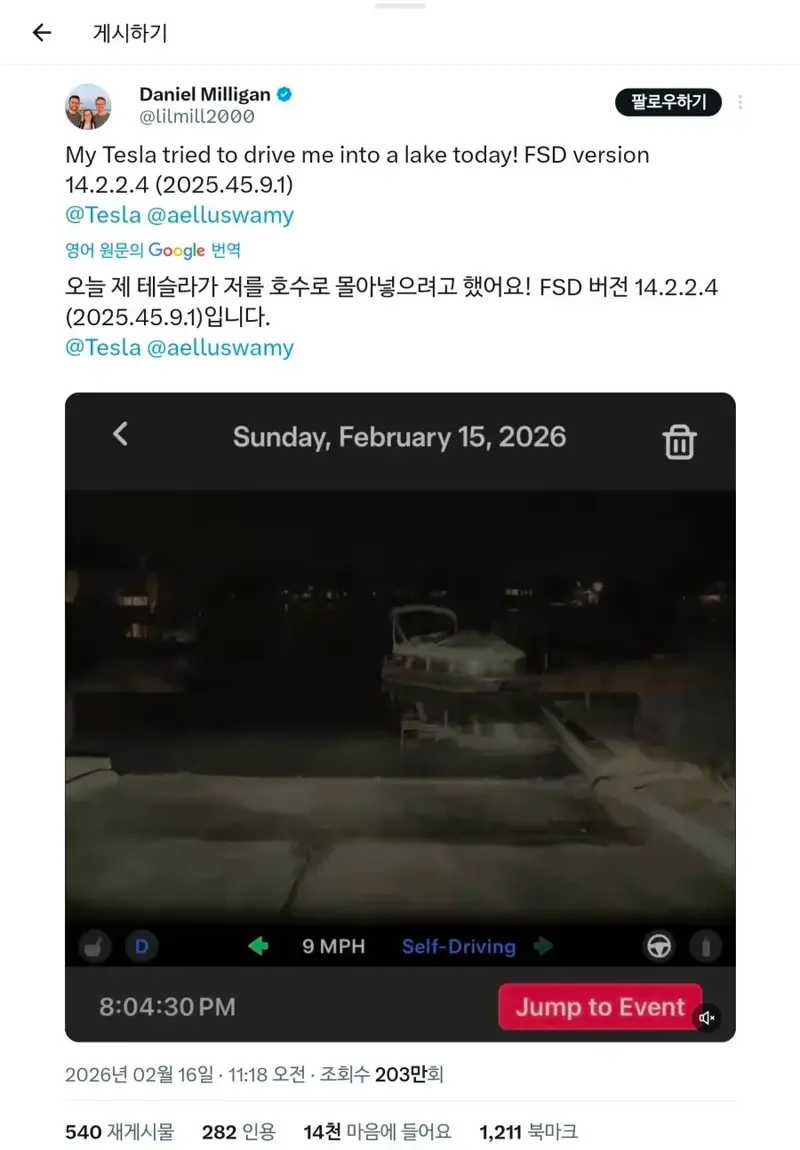
Task: Tap the trash delete icon on the video header
Action: coord(678,440)
